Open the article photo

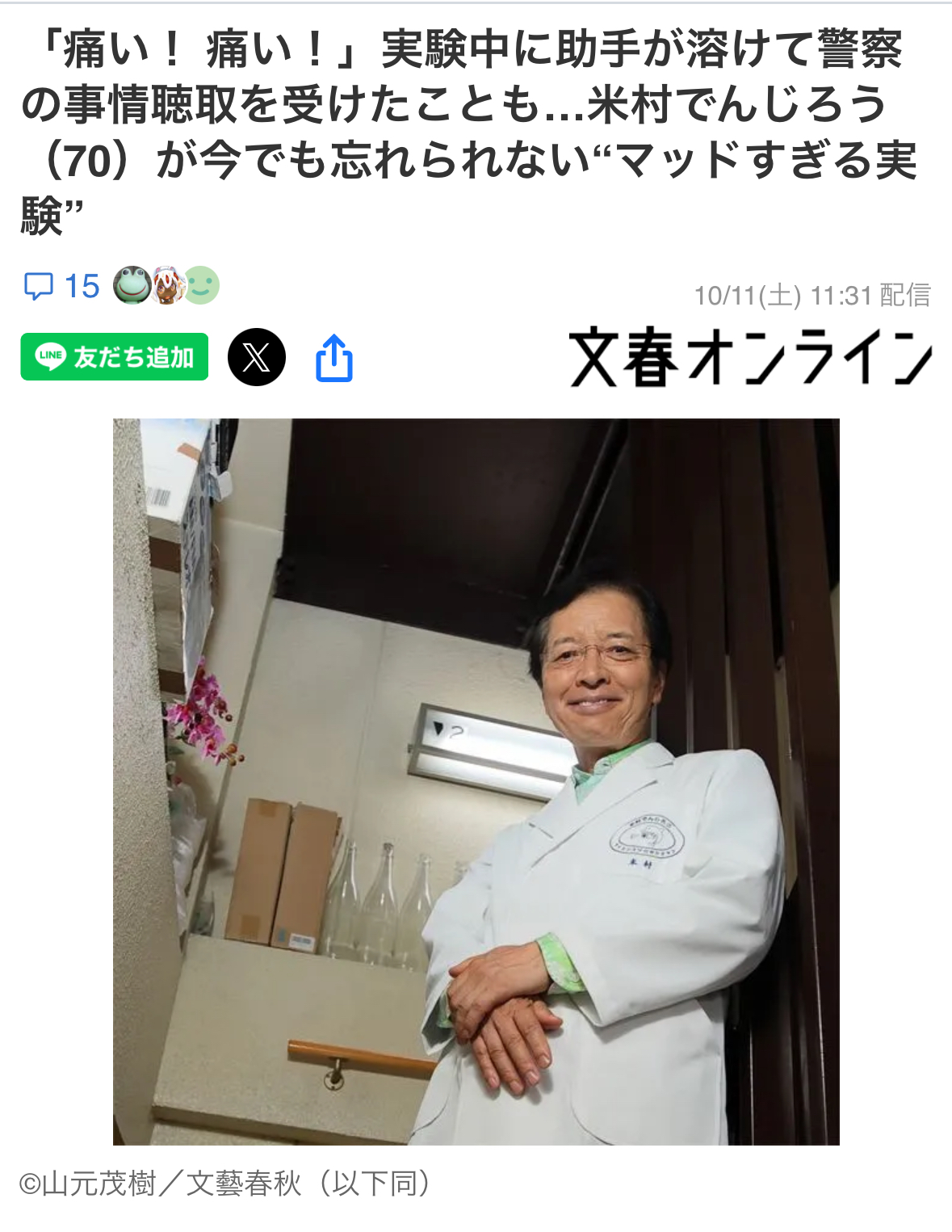[476, 781]
